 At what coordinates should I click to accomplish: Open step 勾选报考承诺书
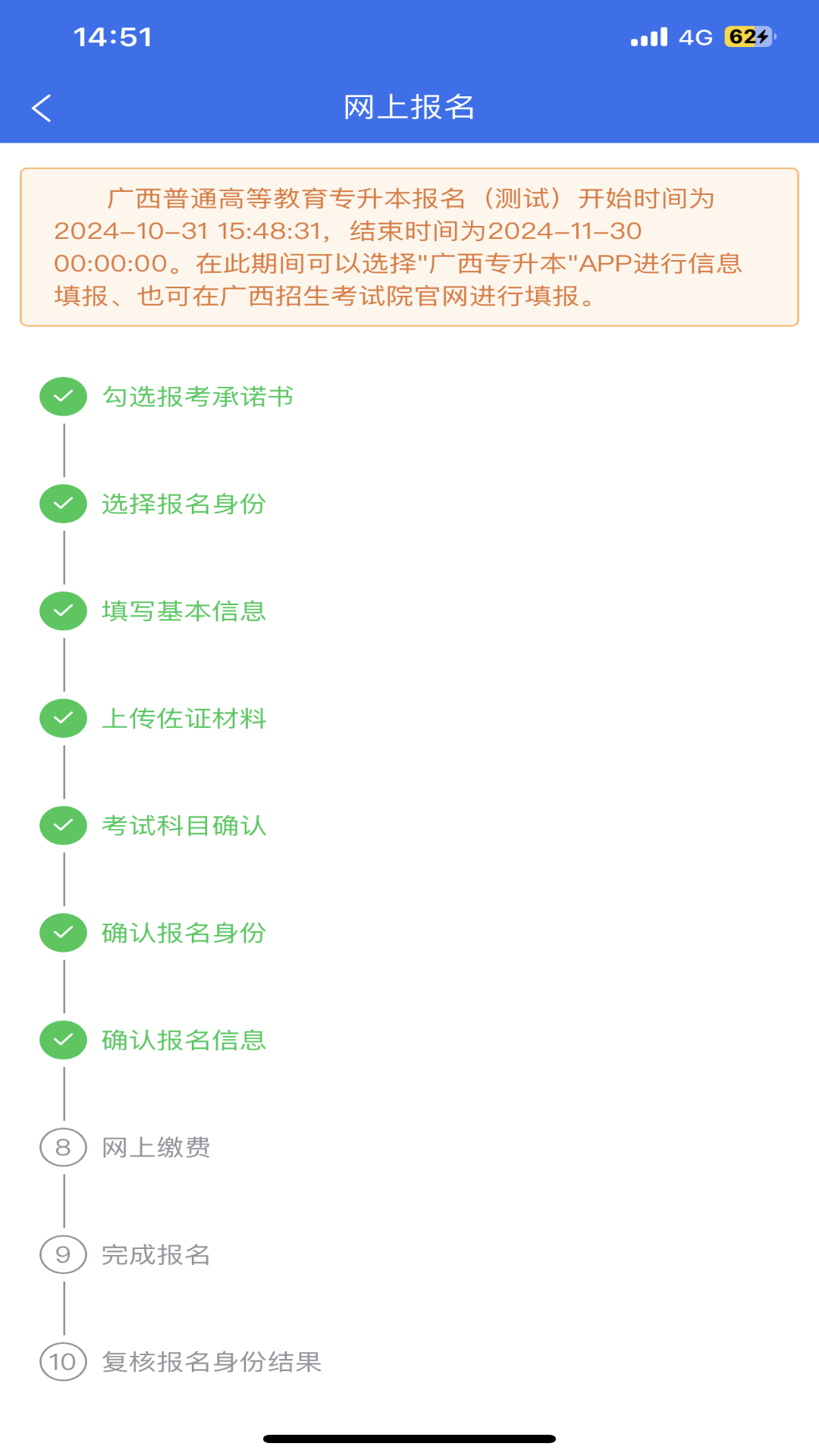197,397
